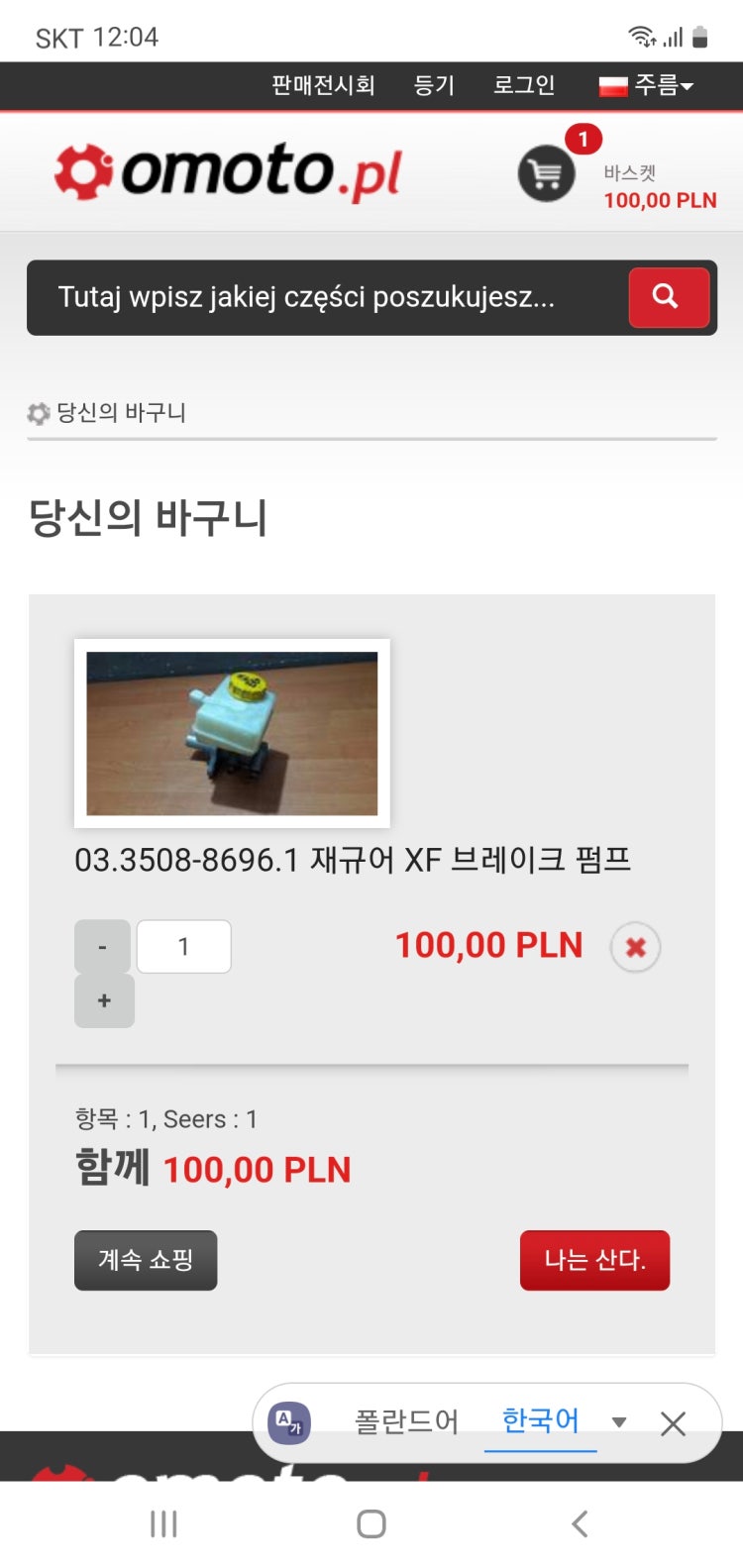The height and width of the screenshot is (1568, 743).
Task: Tap 계속 쇼핑 to continue shopping
Action: 146,1260
